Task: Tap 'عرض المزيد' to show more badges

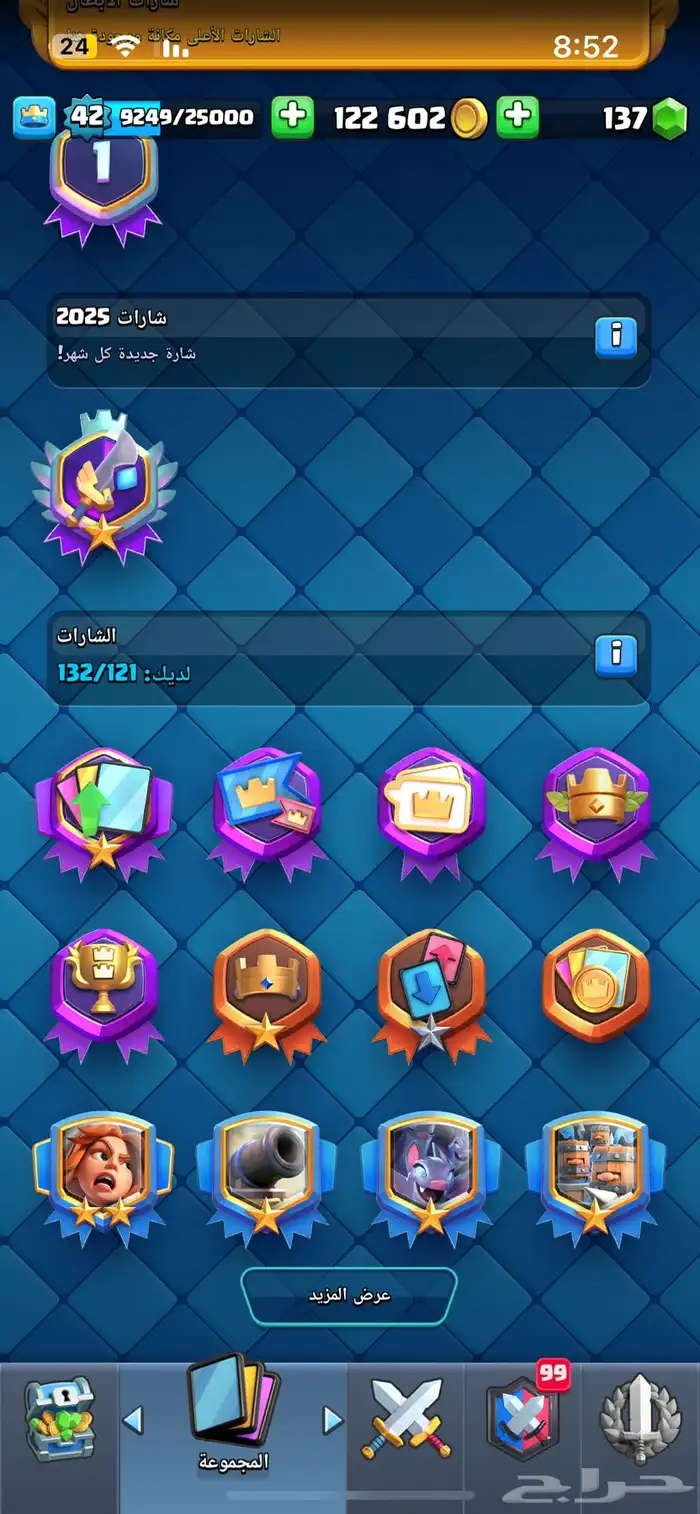Action: tap(349, 1295)
